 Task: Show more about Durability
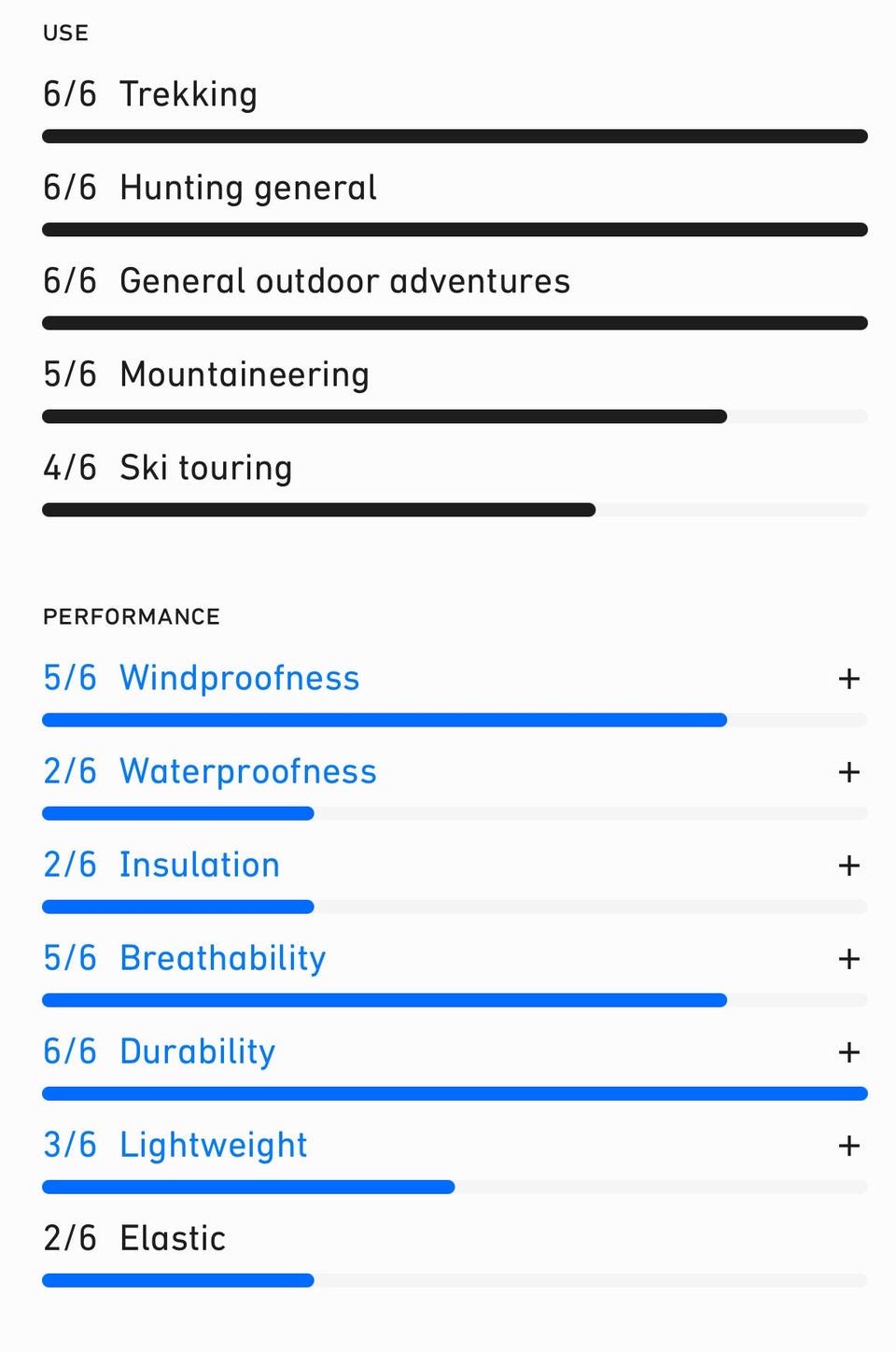[848, 1052]
